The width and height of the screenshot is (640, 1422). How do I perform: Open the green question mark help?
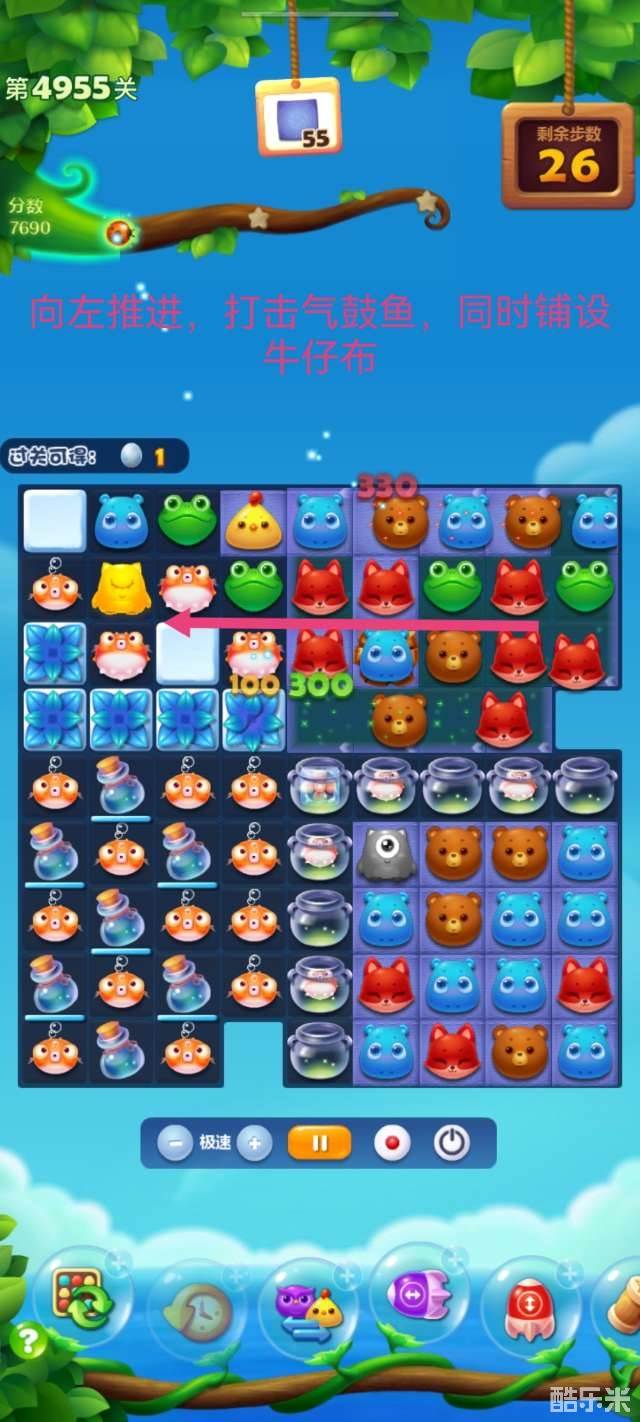[x=28, y=1340]
